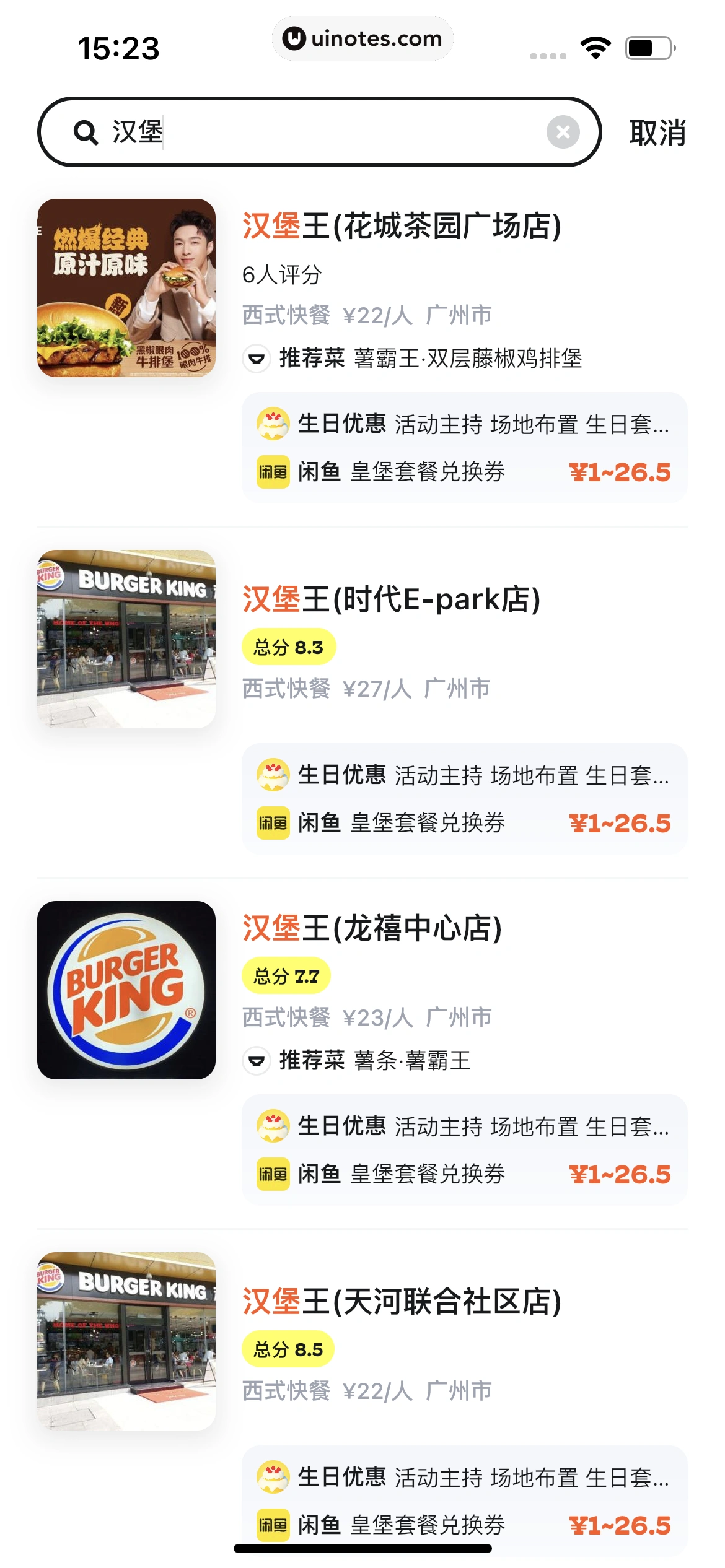Viewport: 725px width, 1568px height.
Task: Tap the 总分 7.7 rating badge
Action: (288, 973)
